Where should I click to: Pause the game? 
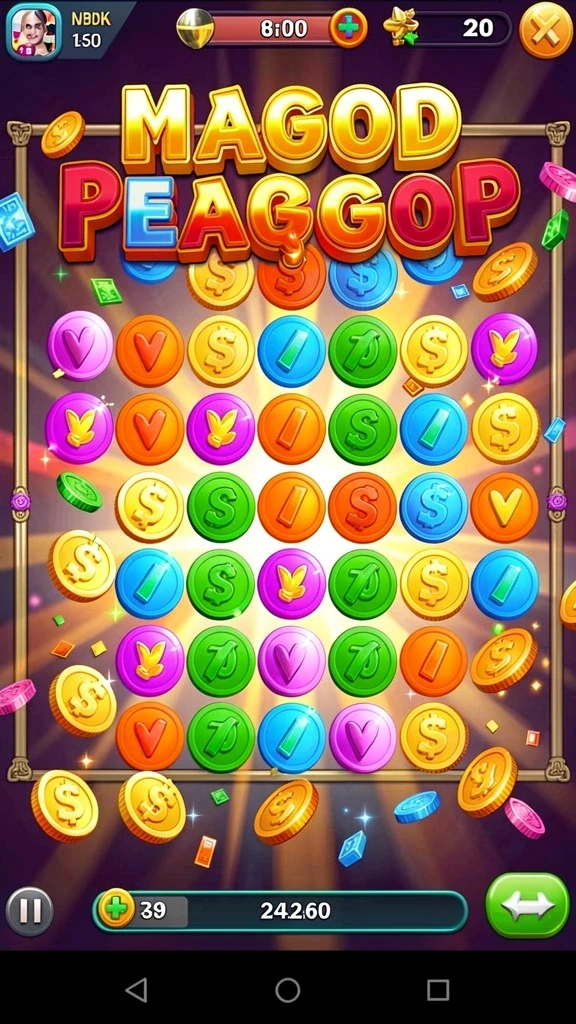pyautogui.click(x=29, y=910)
